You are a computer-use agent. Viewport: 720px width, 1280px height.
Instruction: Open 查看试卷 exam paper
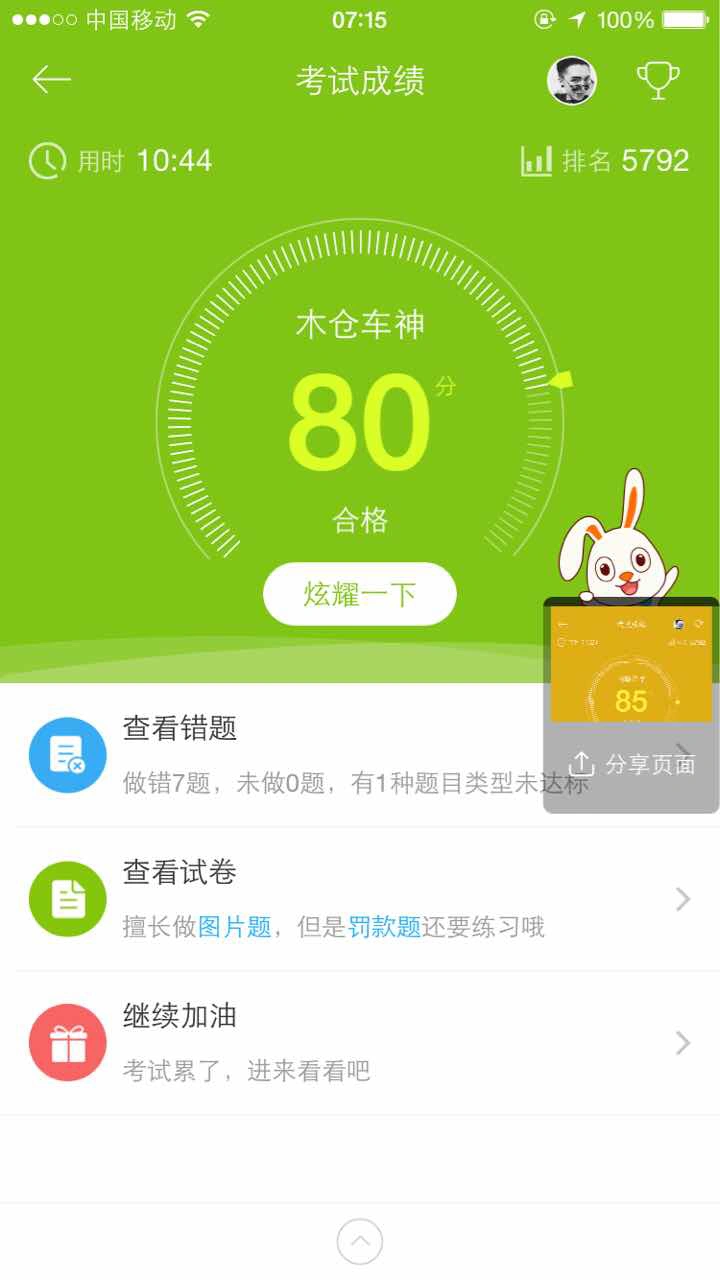[360, 899]
